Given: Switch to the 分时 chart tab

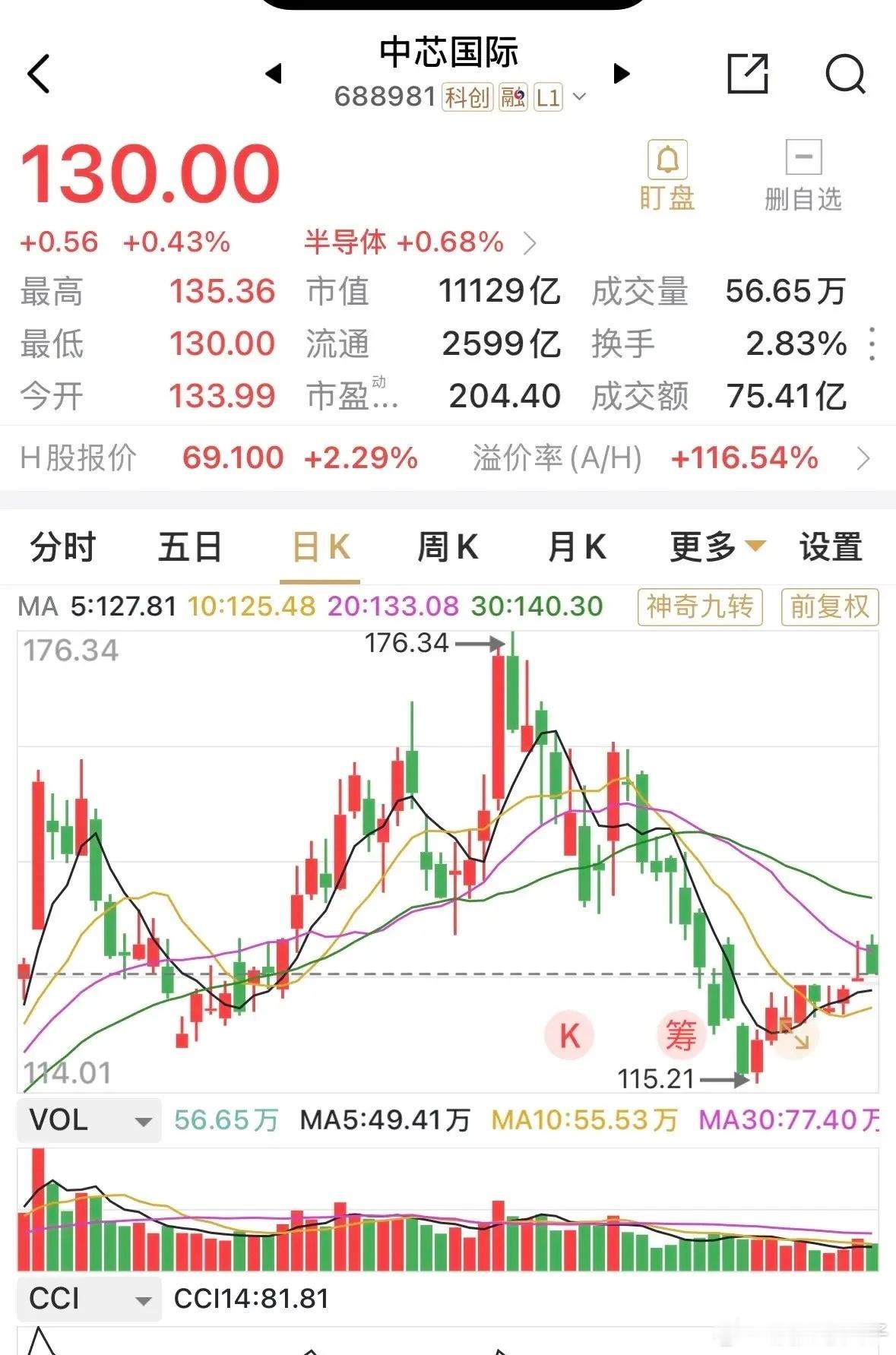Looking at the screenshot, I should [x=63, y=547].
